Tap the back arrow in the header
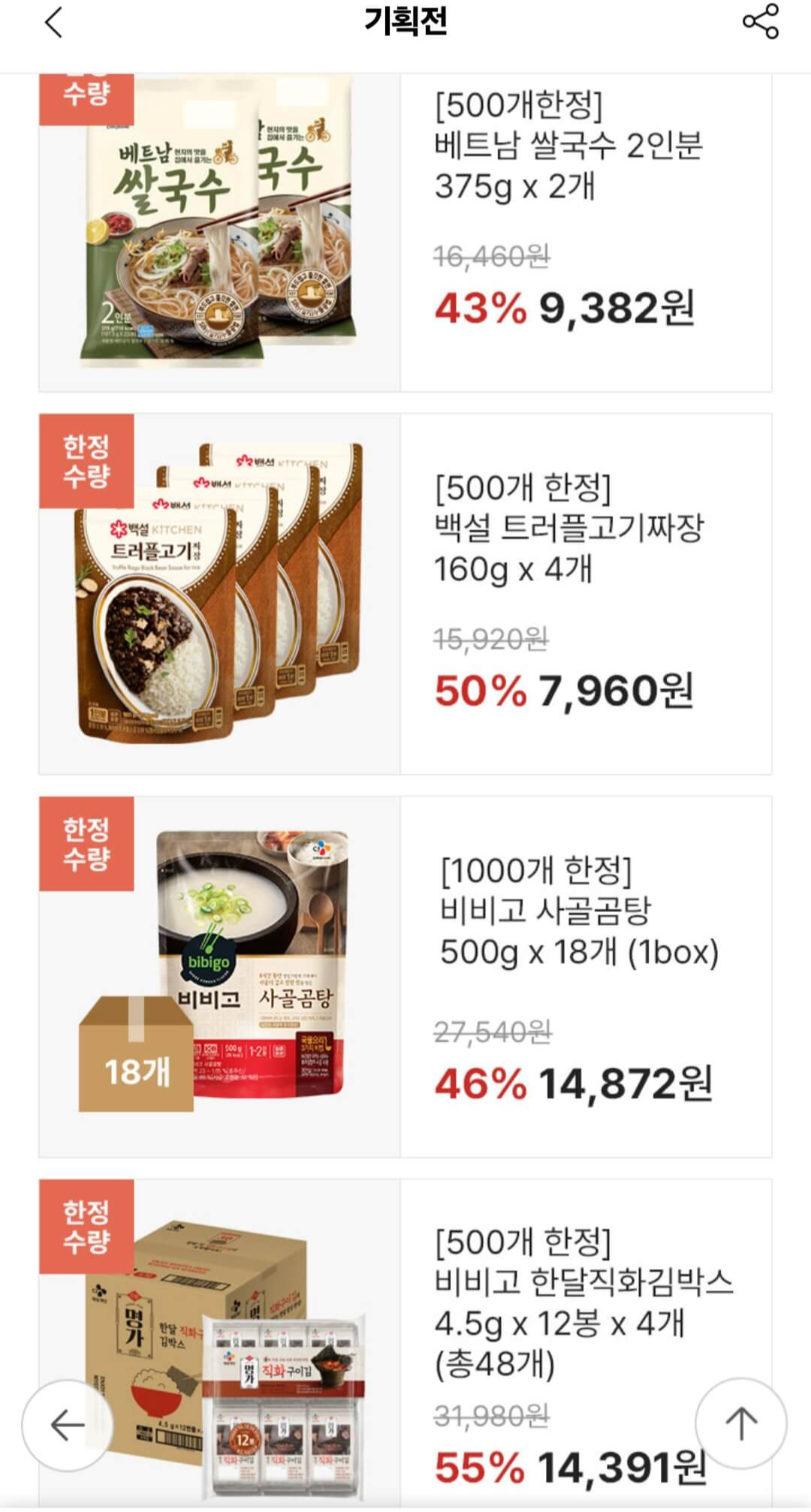The width and height of the screenshot is (811, 1512). (51, 23)
